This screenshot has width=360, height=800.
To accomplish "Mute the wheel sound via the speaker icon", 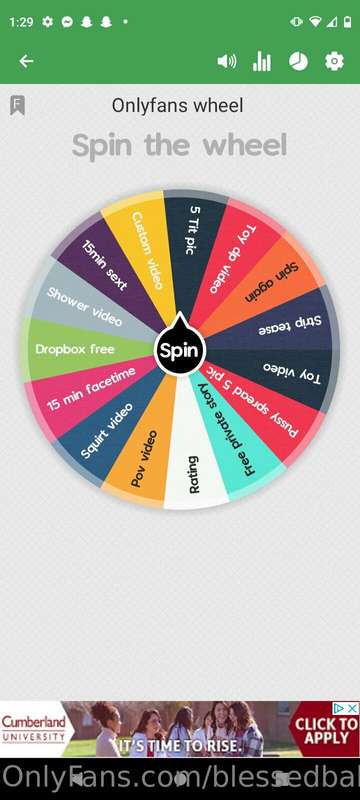I will tap(226, 62).
